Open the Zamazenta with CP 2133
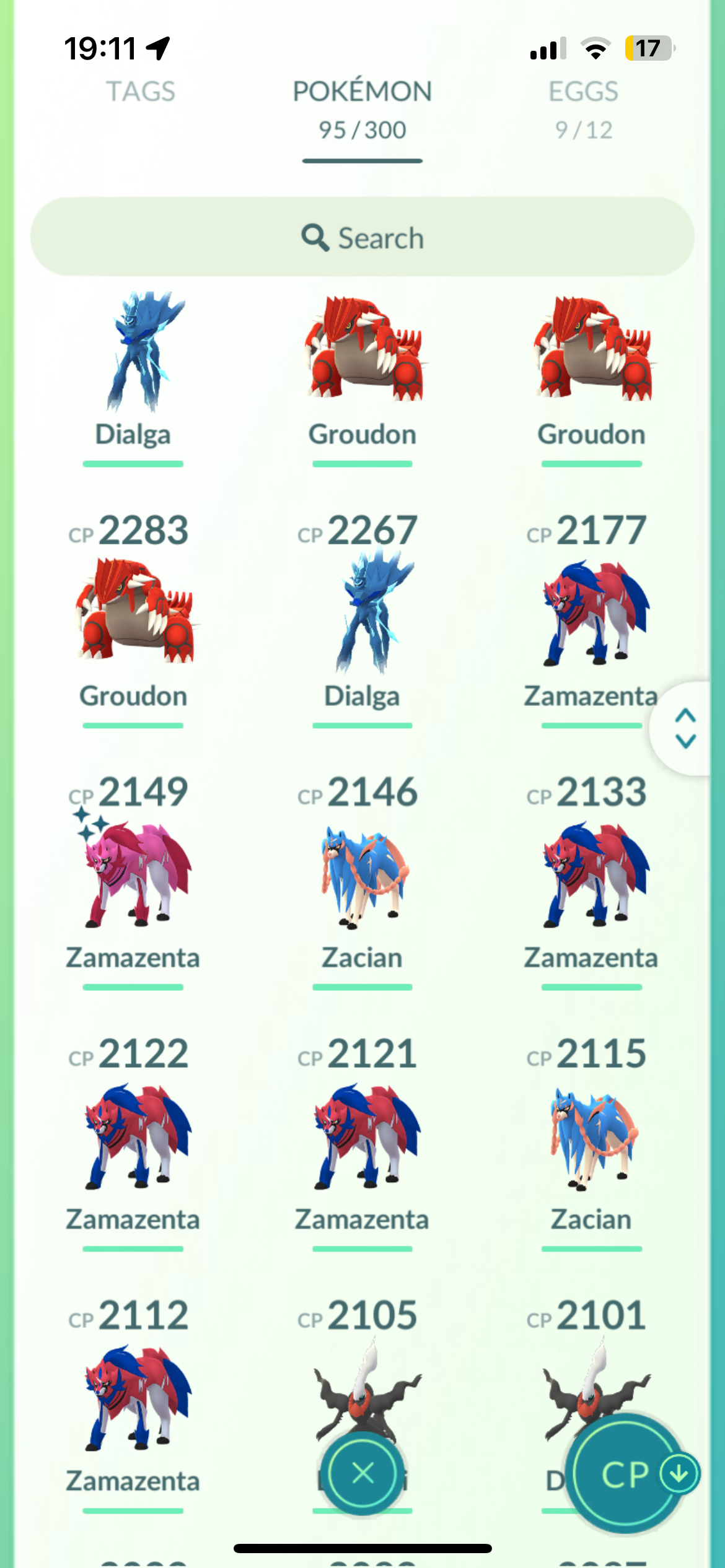The height and width of the screenshot is (1568, 725). coord(592,874)
